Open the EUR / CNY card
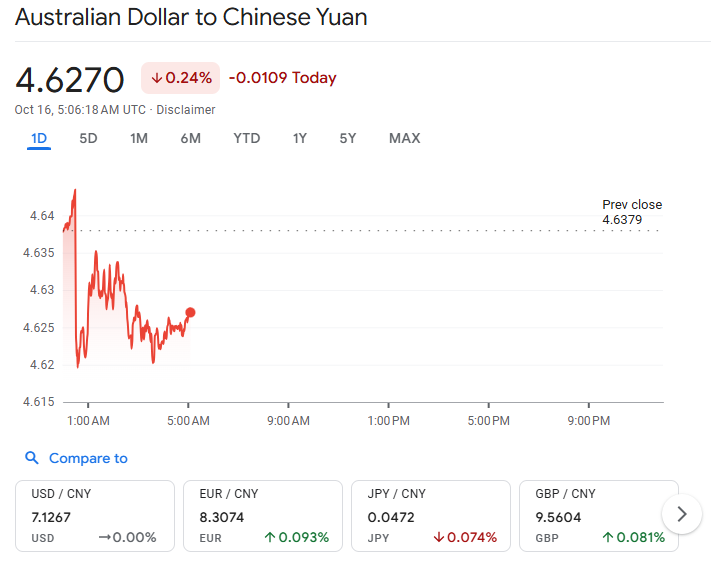 point(263,515)
